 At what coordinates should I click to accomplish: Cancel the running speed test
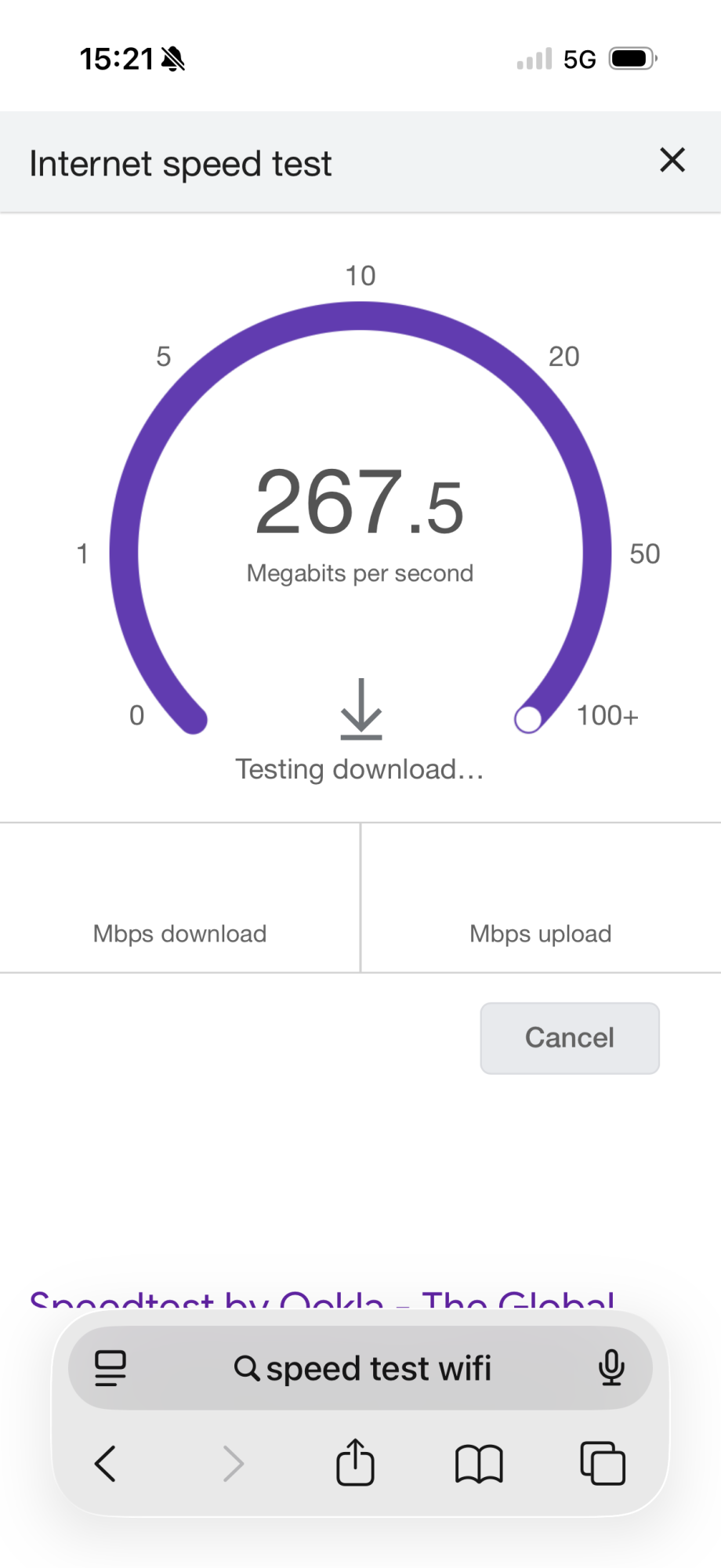point(570,1038)
